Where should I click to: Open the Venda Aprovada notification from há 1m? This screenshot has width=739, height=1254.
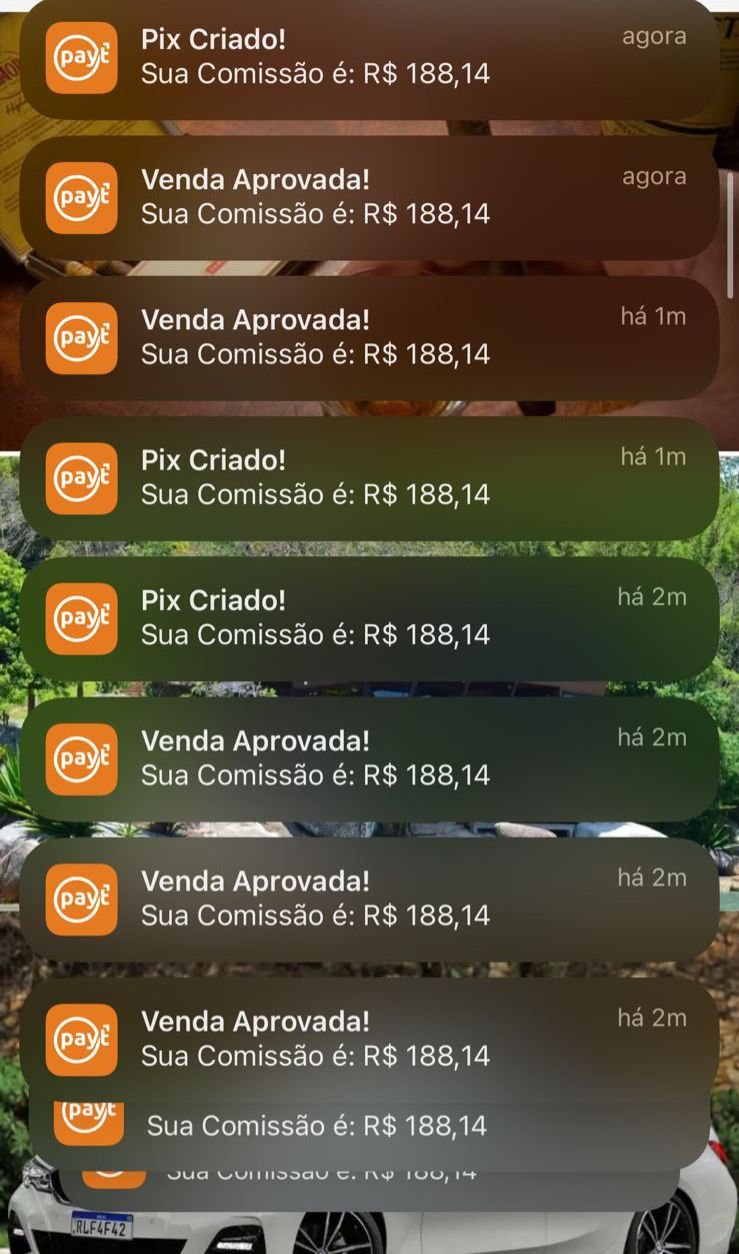[369, 337]
